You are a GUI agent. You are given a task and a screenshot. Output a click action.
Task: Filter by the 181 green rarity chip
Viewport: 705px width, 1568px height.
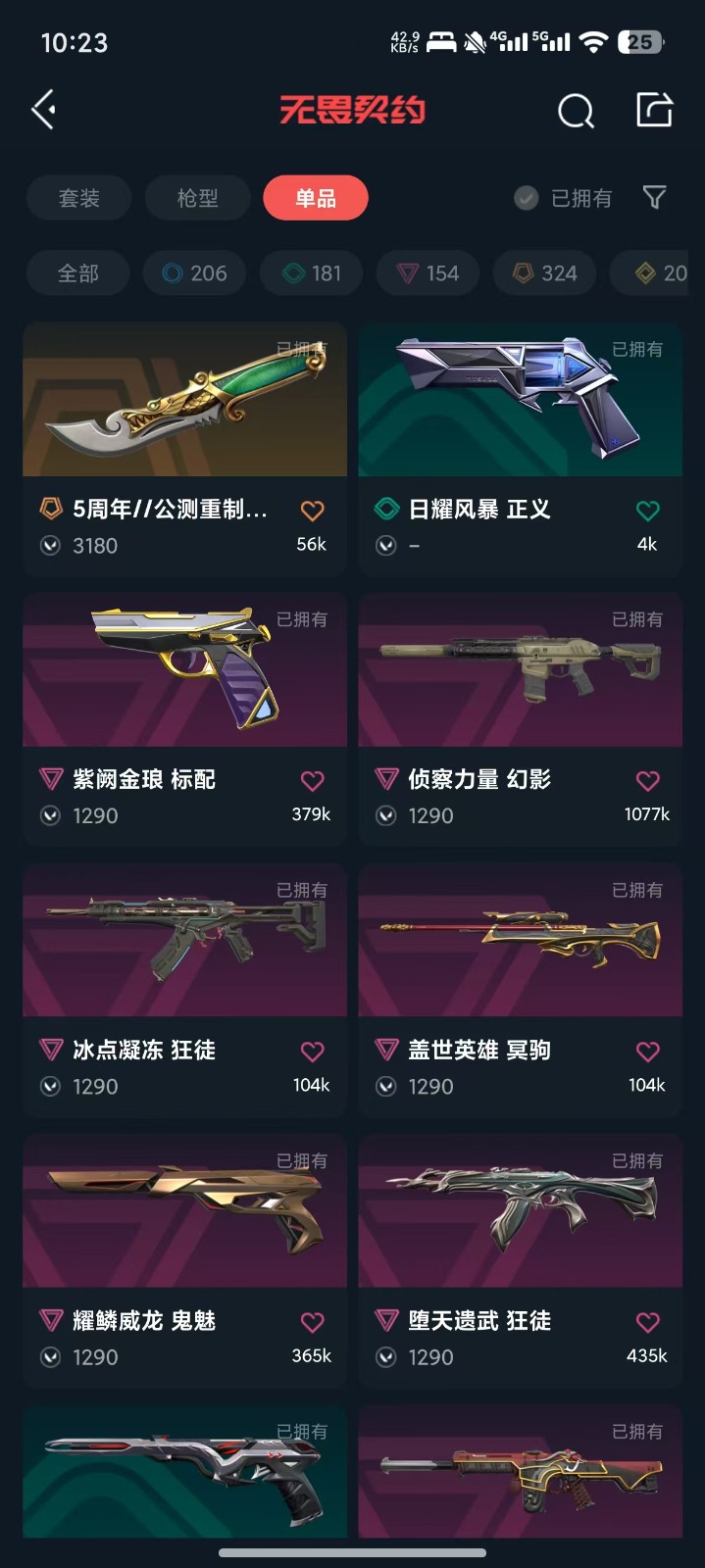312,273
